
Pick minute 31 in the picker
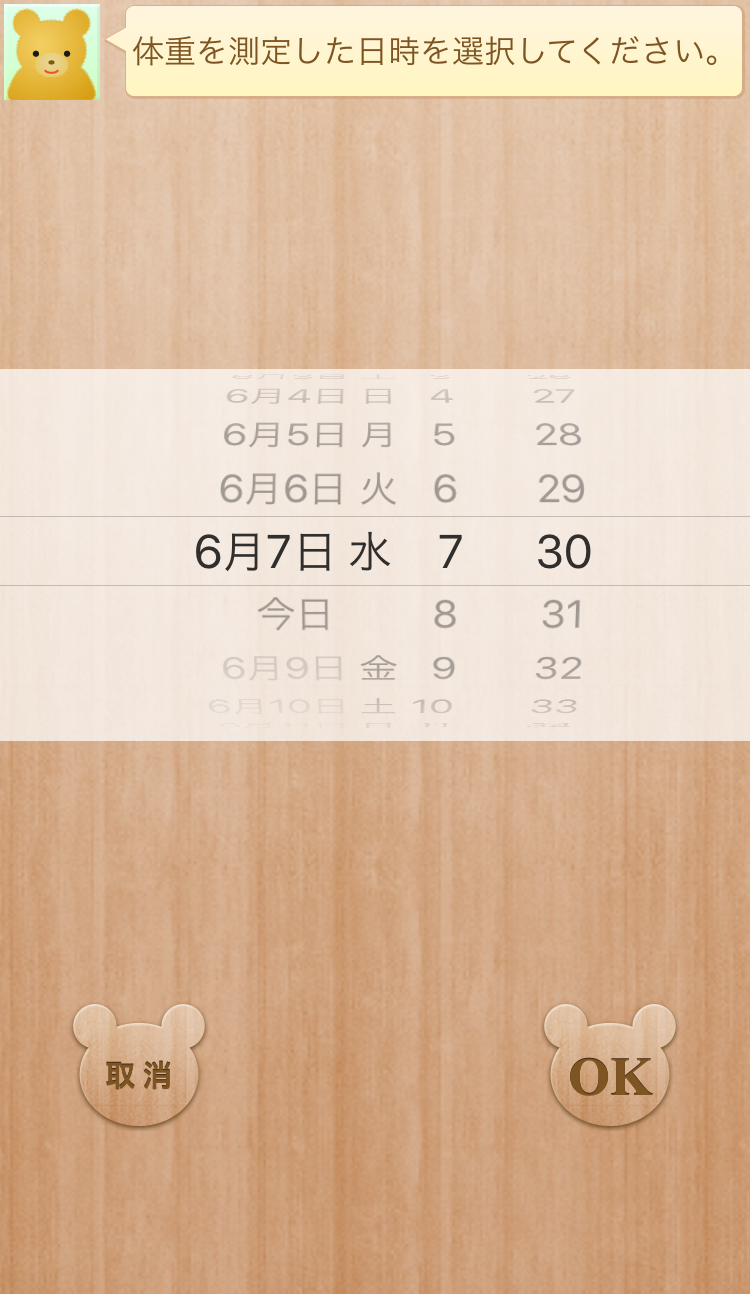point(562,614)
